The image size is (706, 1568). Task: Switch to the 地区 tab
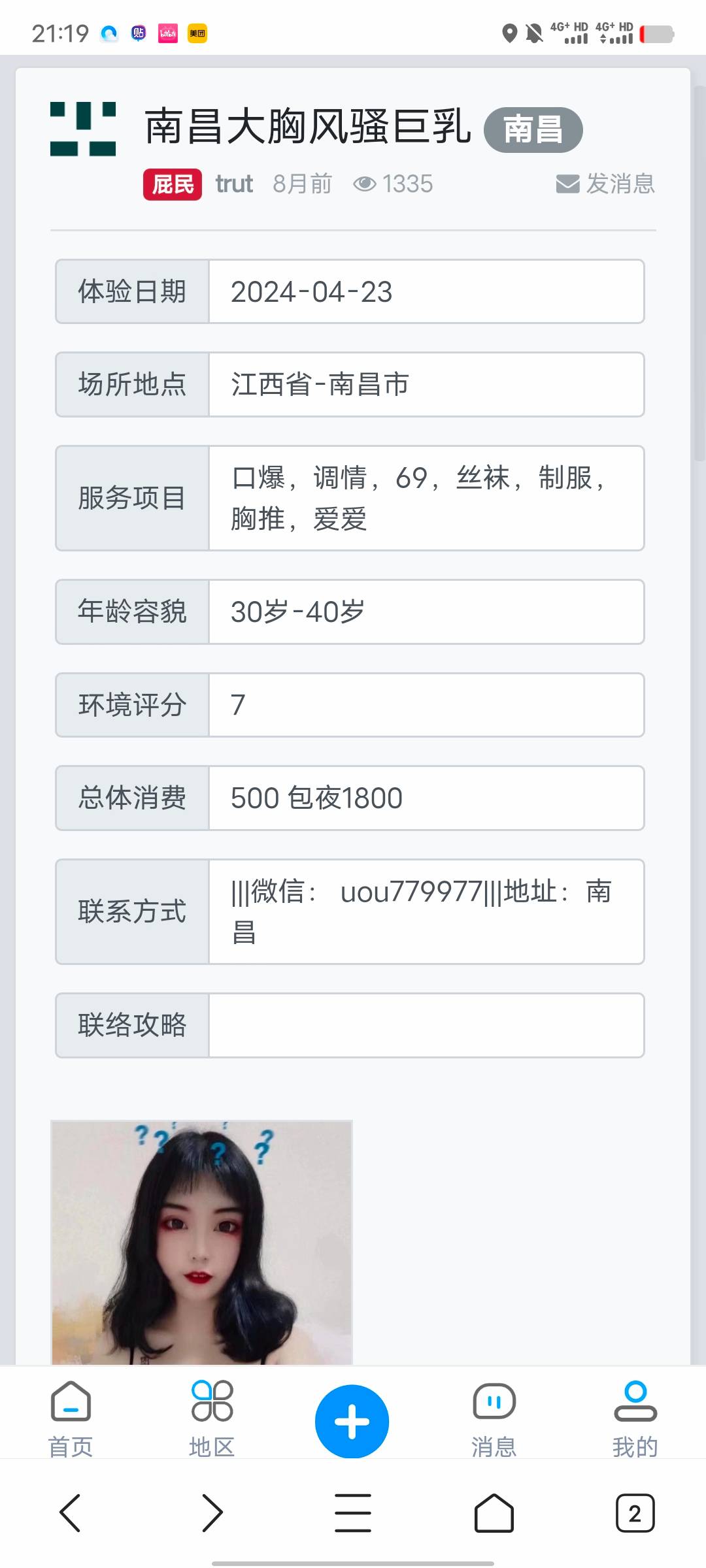212,1418
